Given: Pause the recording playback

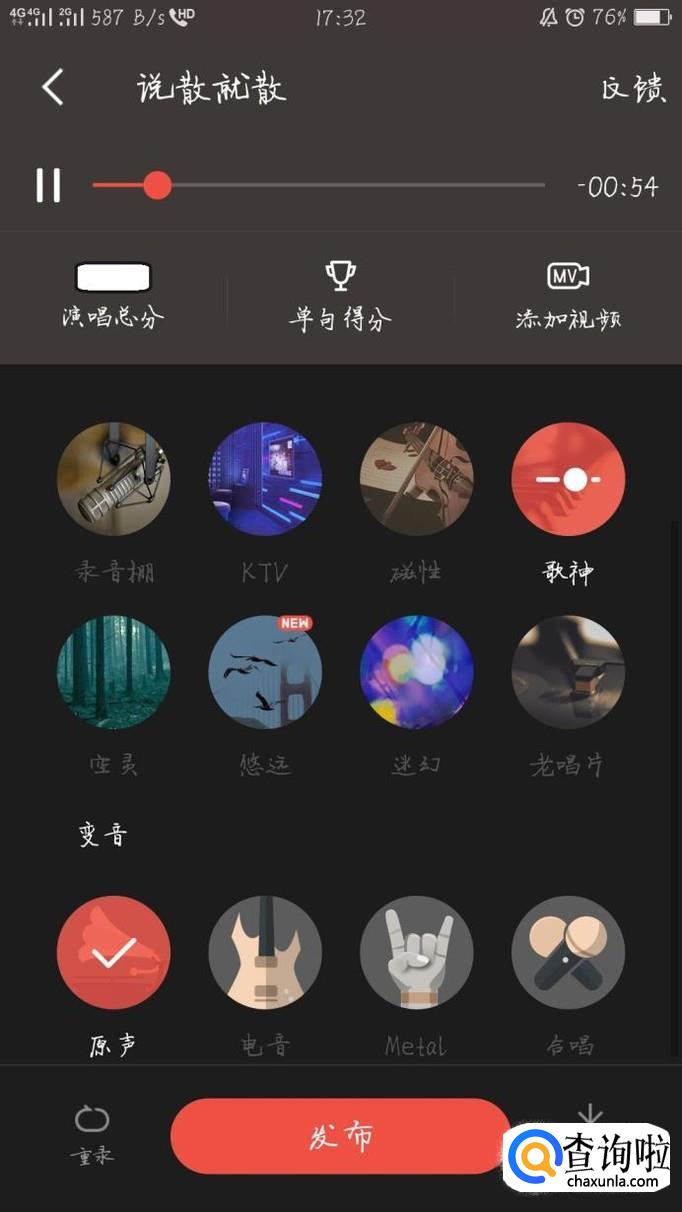Looking at the screenshot, I should (48, 185).
